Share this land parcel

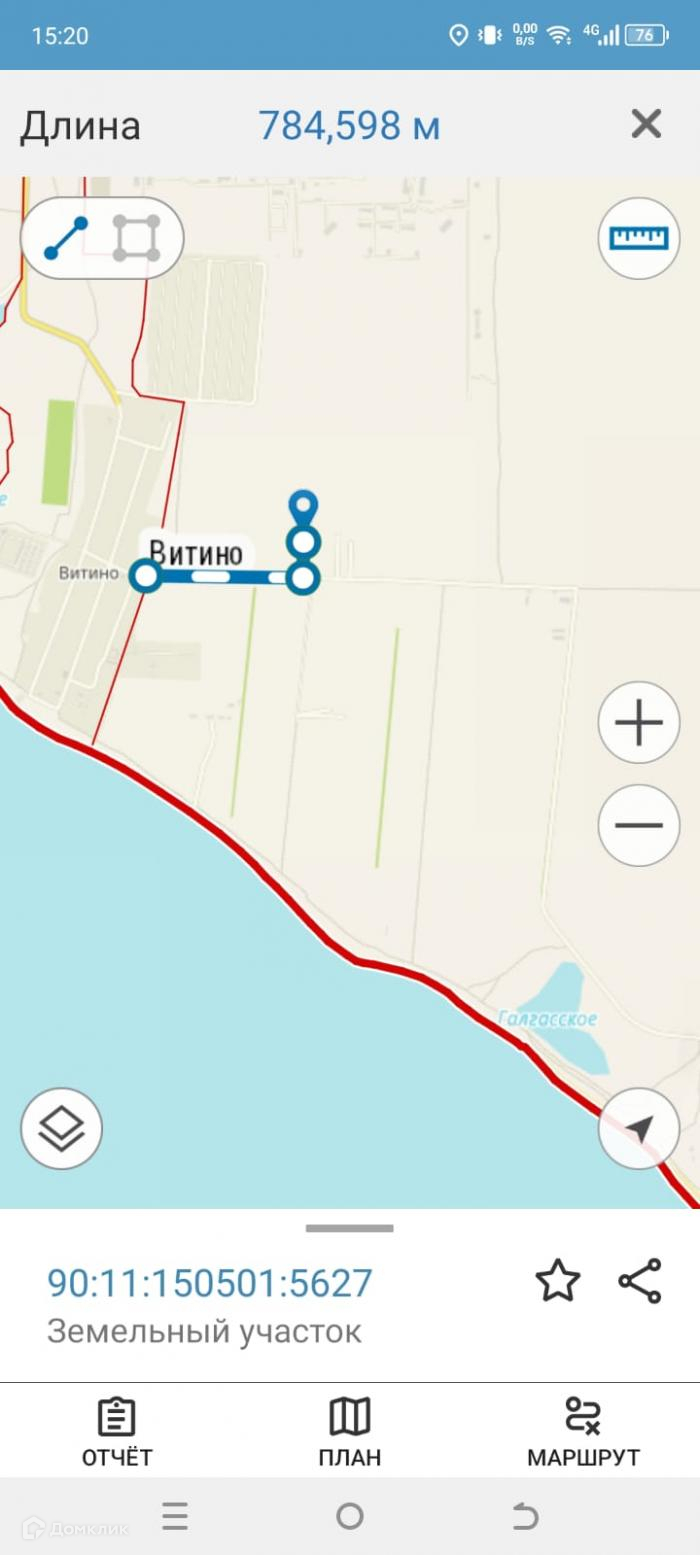pyautogui.click(x=640, y=1281)
